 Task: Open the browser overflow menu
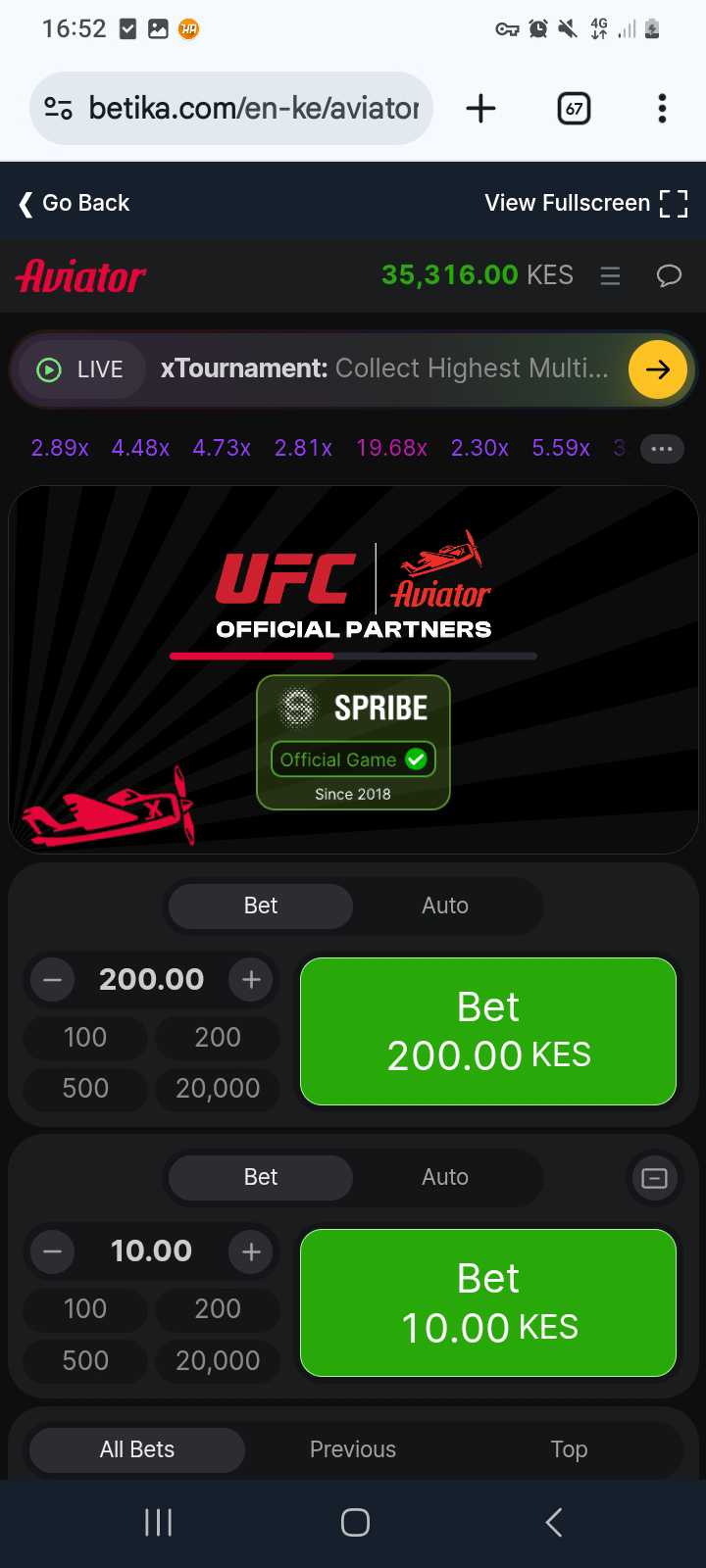coord(662,108)
